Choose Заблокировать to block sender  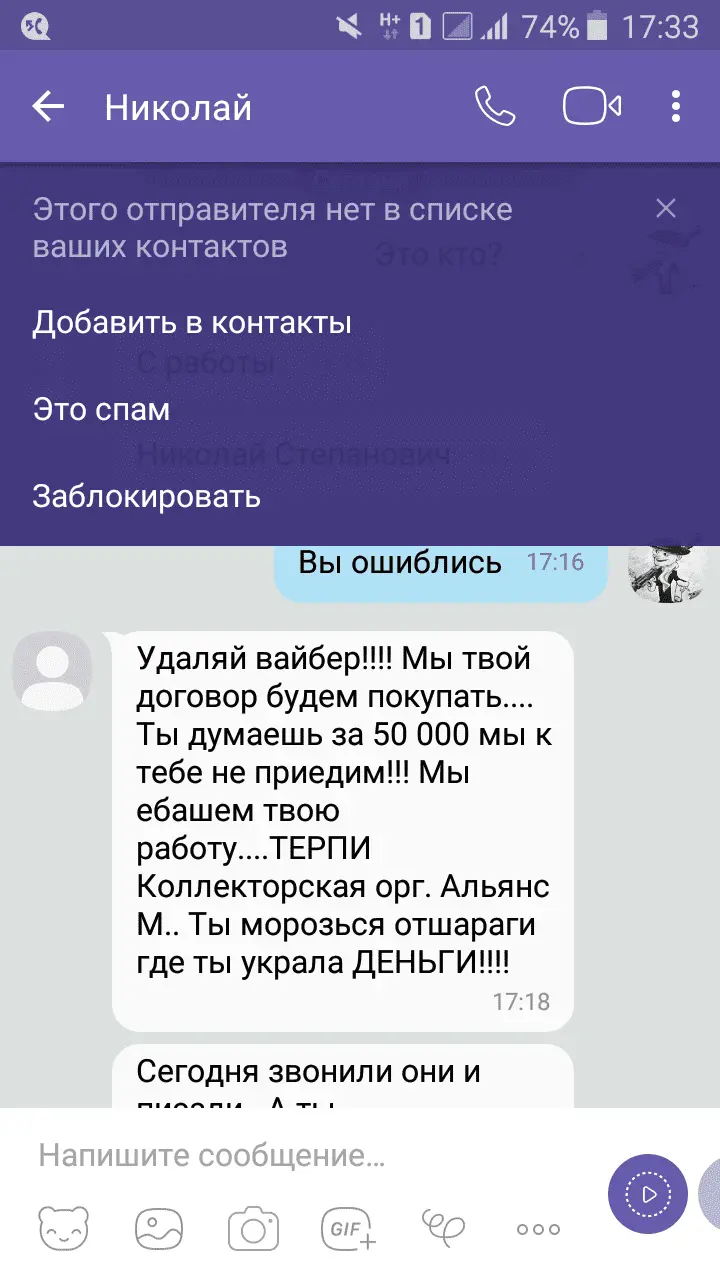[147, 496]
